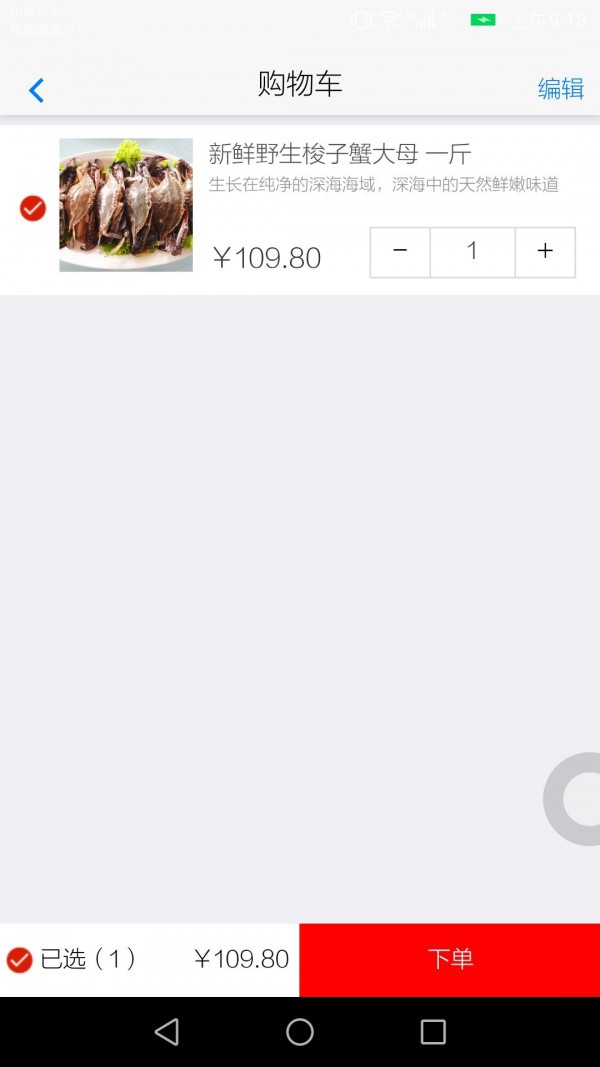The width and height of the screenshot is (600, 1067).
Task: Open the system recent apps view
Action: (x=433, y=1032)
